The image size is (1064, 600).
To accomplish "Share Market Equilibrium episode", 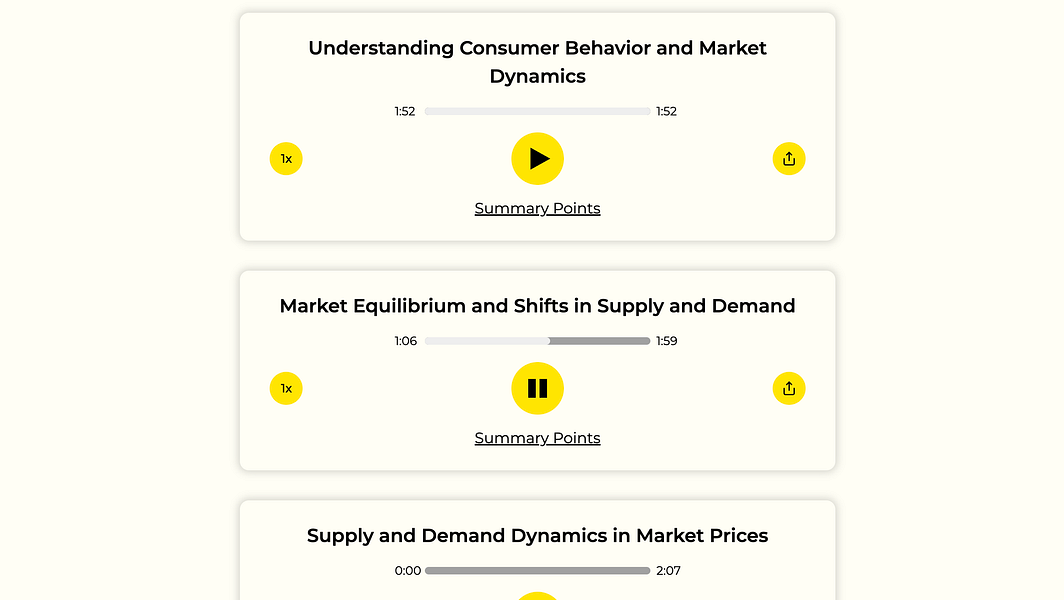I will (x=789, y=389).
